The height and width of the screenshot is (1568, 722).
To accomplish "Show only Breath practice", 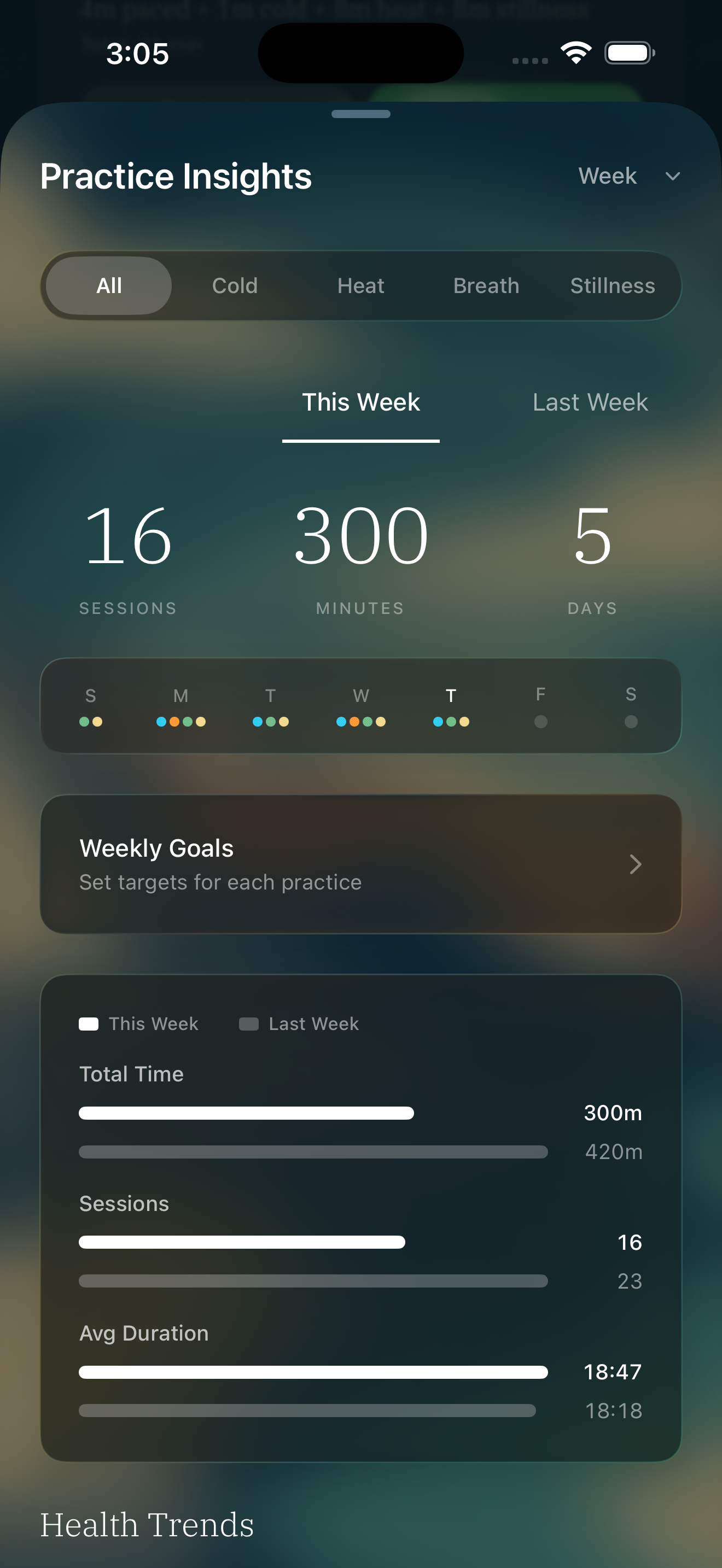I will click(486, 285).
